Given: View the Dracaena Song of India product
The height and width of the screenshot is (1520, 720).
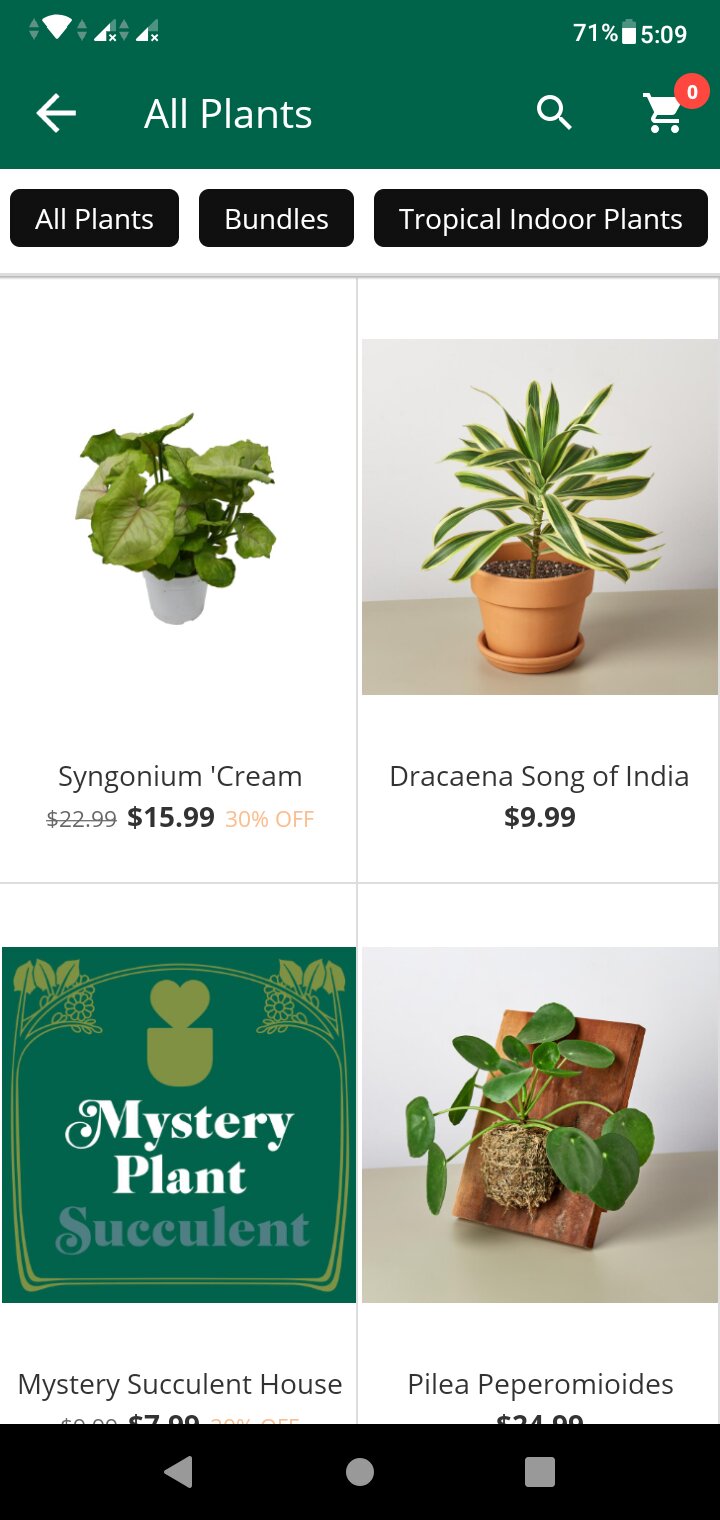Looking at the screenshot, I should (539, 581).
